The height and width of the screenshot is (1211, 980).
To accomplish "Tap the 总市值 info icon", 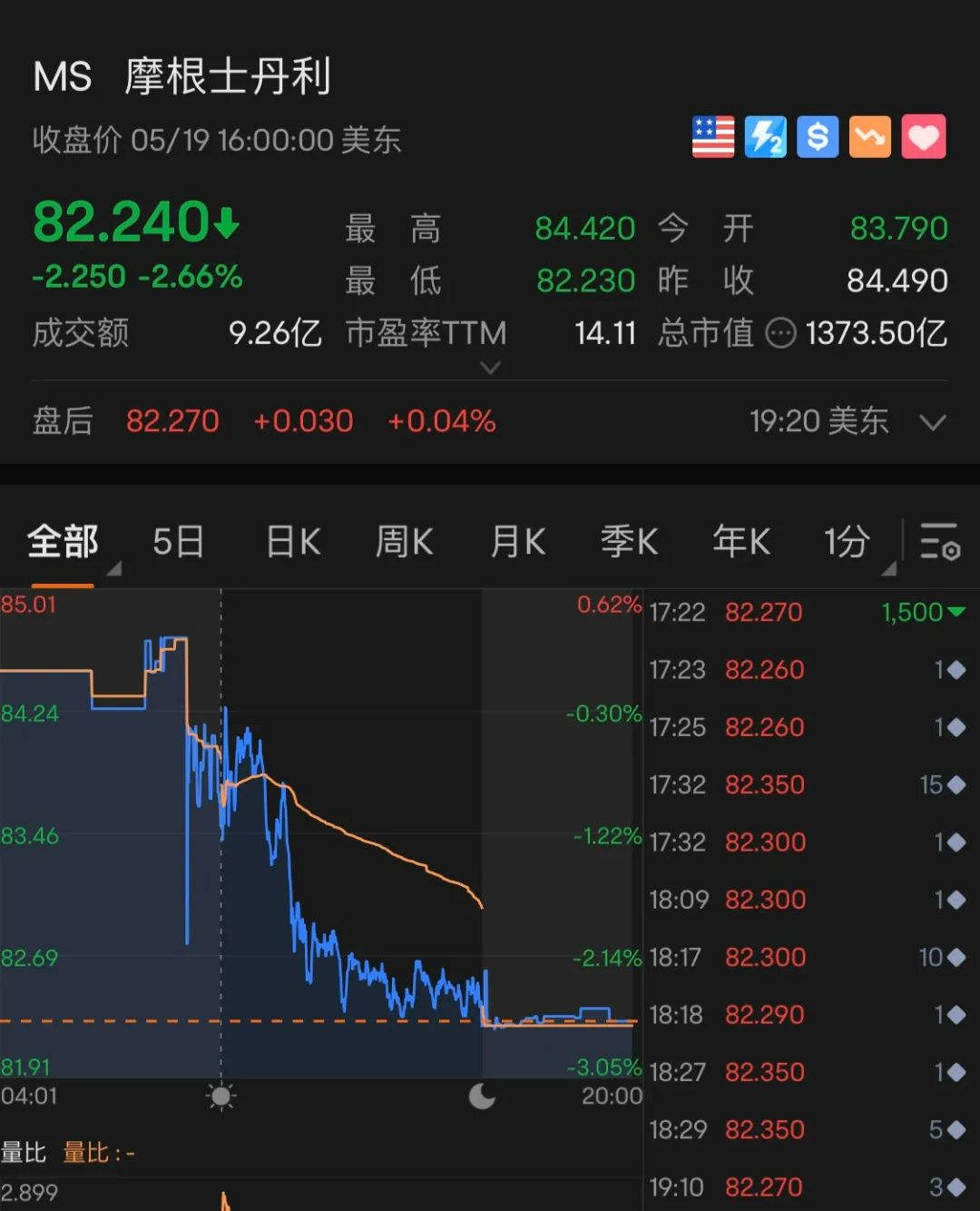I will pyautogui.click(x=780, y=333).
